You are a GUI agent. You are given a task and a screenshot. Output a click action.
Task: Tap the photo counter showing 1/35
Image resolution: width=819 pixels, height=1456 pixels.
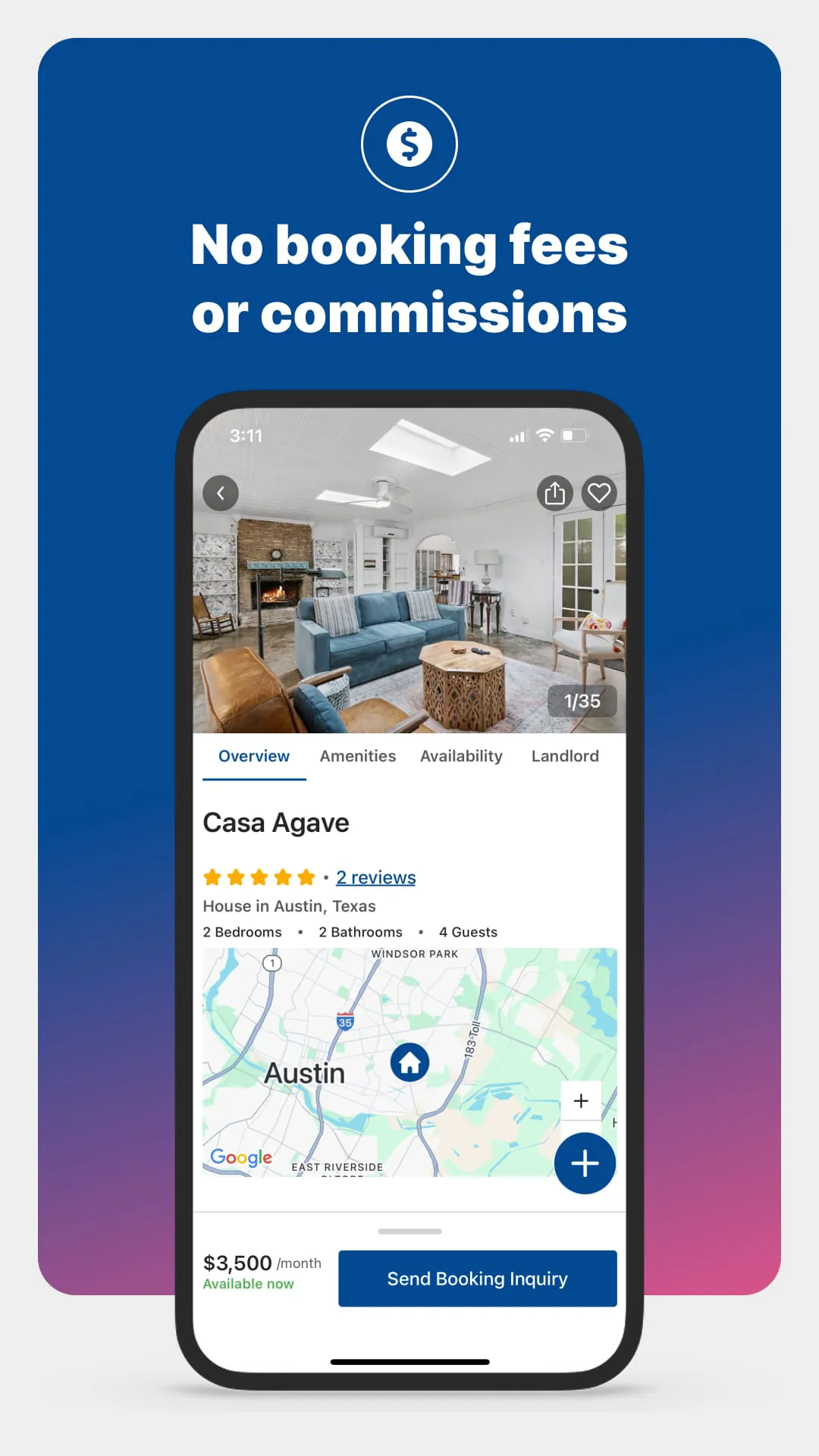pyautogui.click(x=582, y=701)
